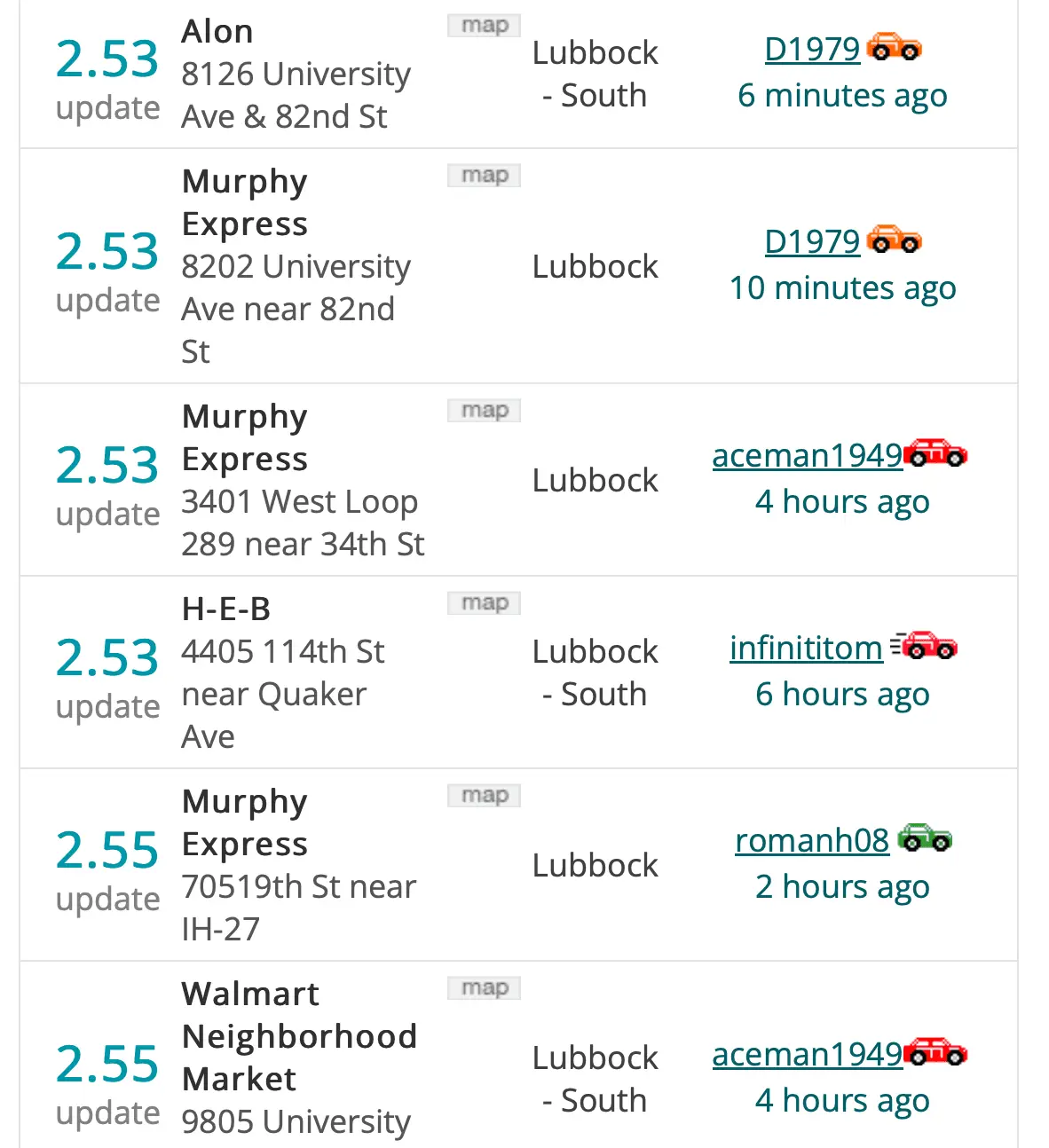View D1979's profile in the Alon row
This screenshot has height=1148, width=1049.
[x=812, y=49]
